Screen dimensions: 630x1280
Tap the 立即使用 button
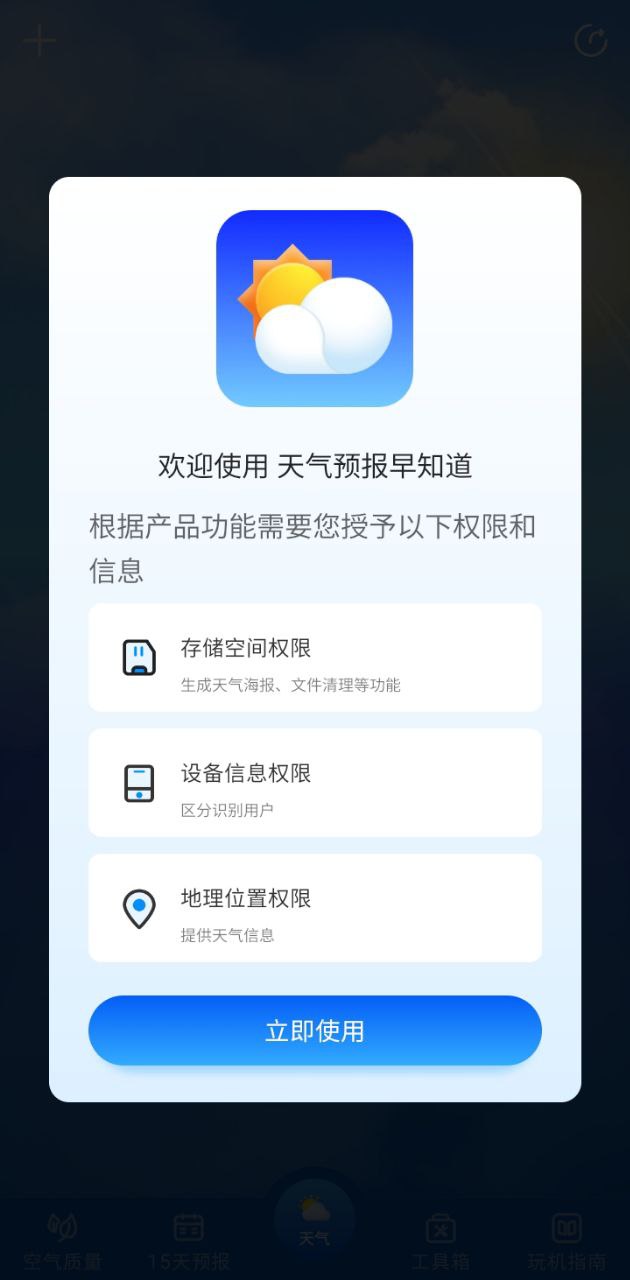coord(315,1031)
